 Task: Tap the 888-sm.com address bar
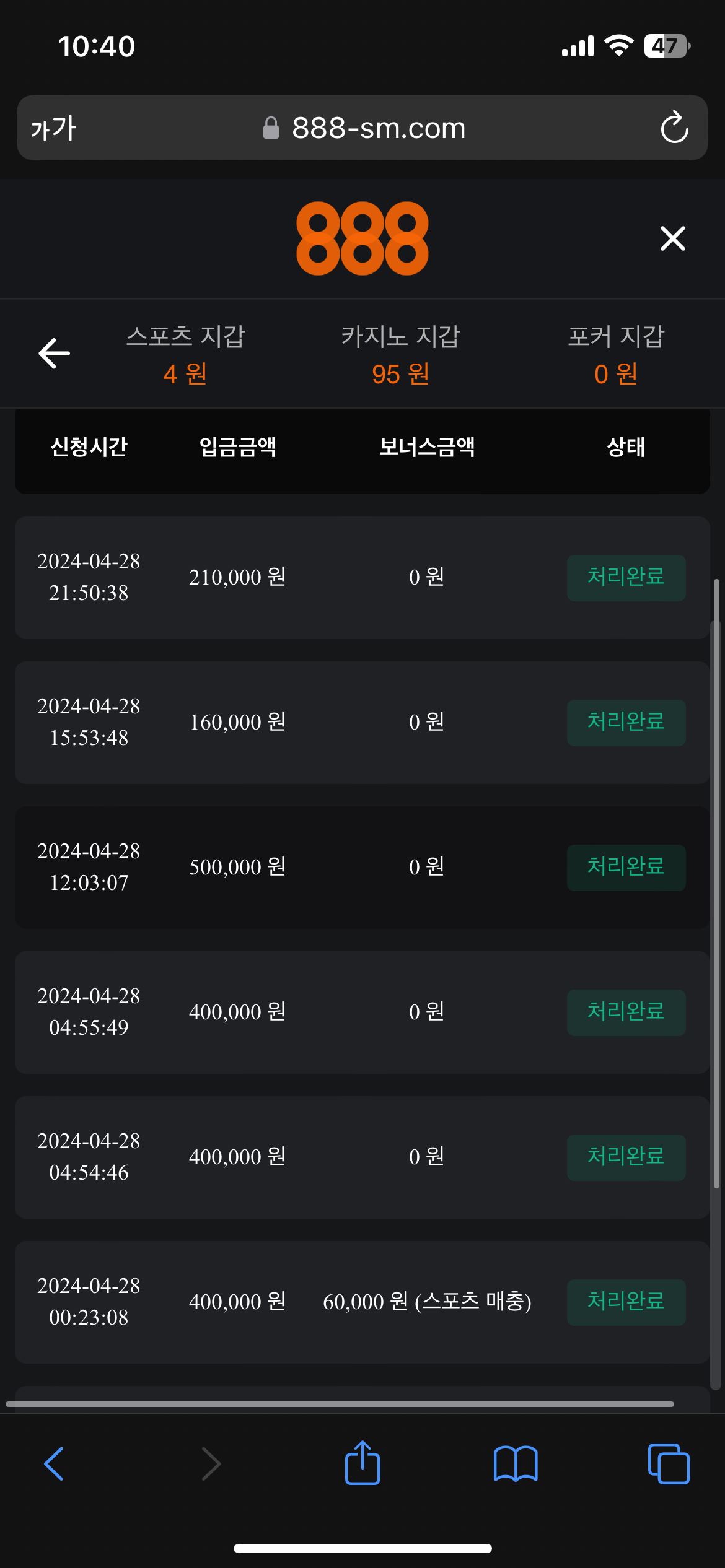(x=378, y=128)
